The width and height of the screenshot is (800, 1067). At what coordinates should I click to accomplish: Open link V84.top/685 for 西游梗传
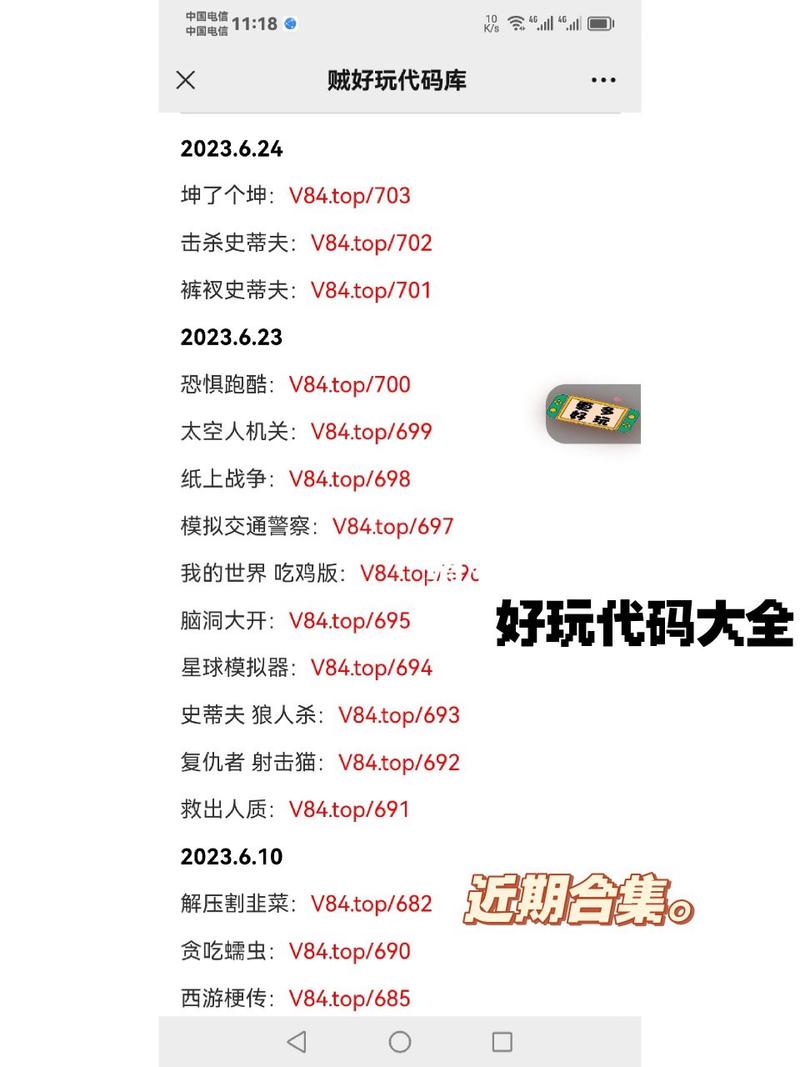pos(349,998)
